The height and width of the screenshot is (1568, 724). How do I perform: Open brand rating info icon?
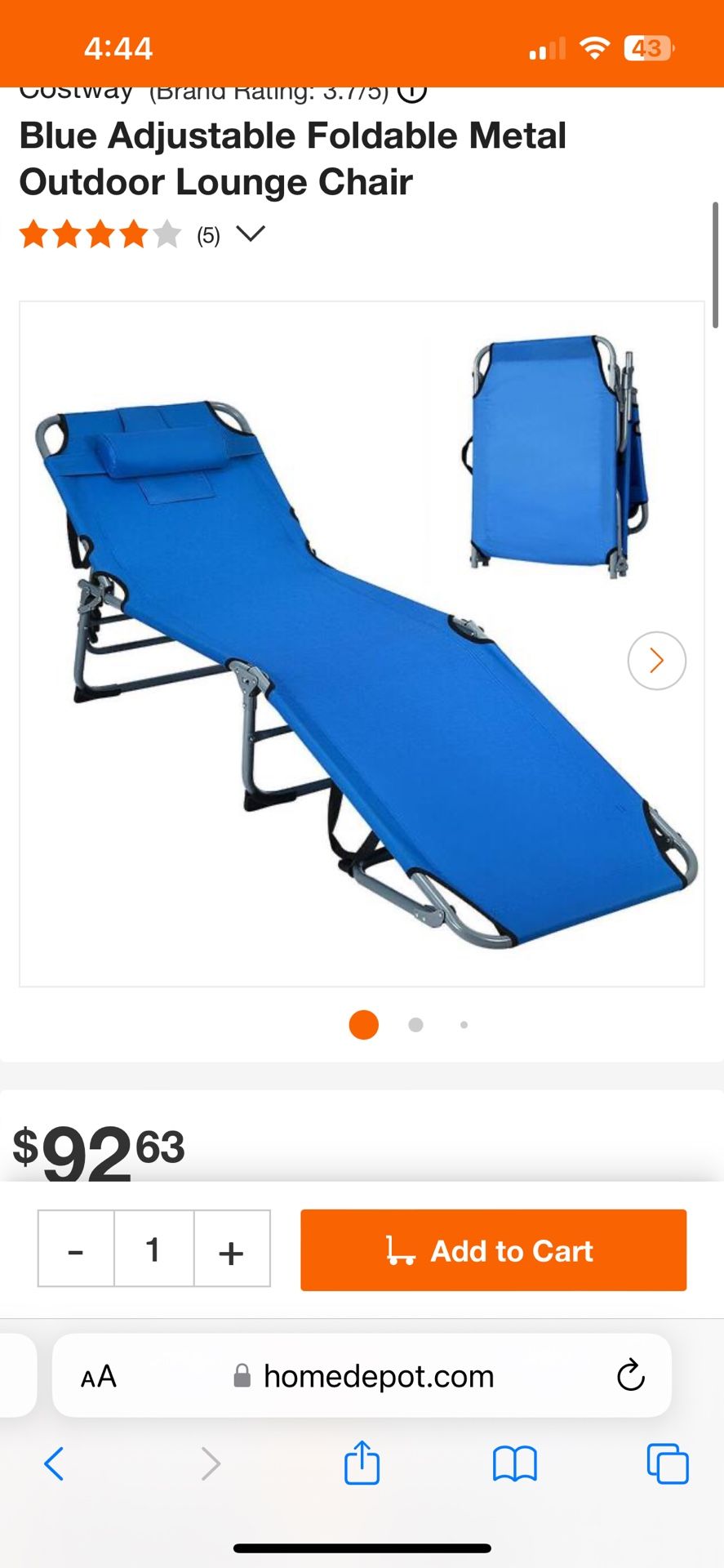[412, 91]
